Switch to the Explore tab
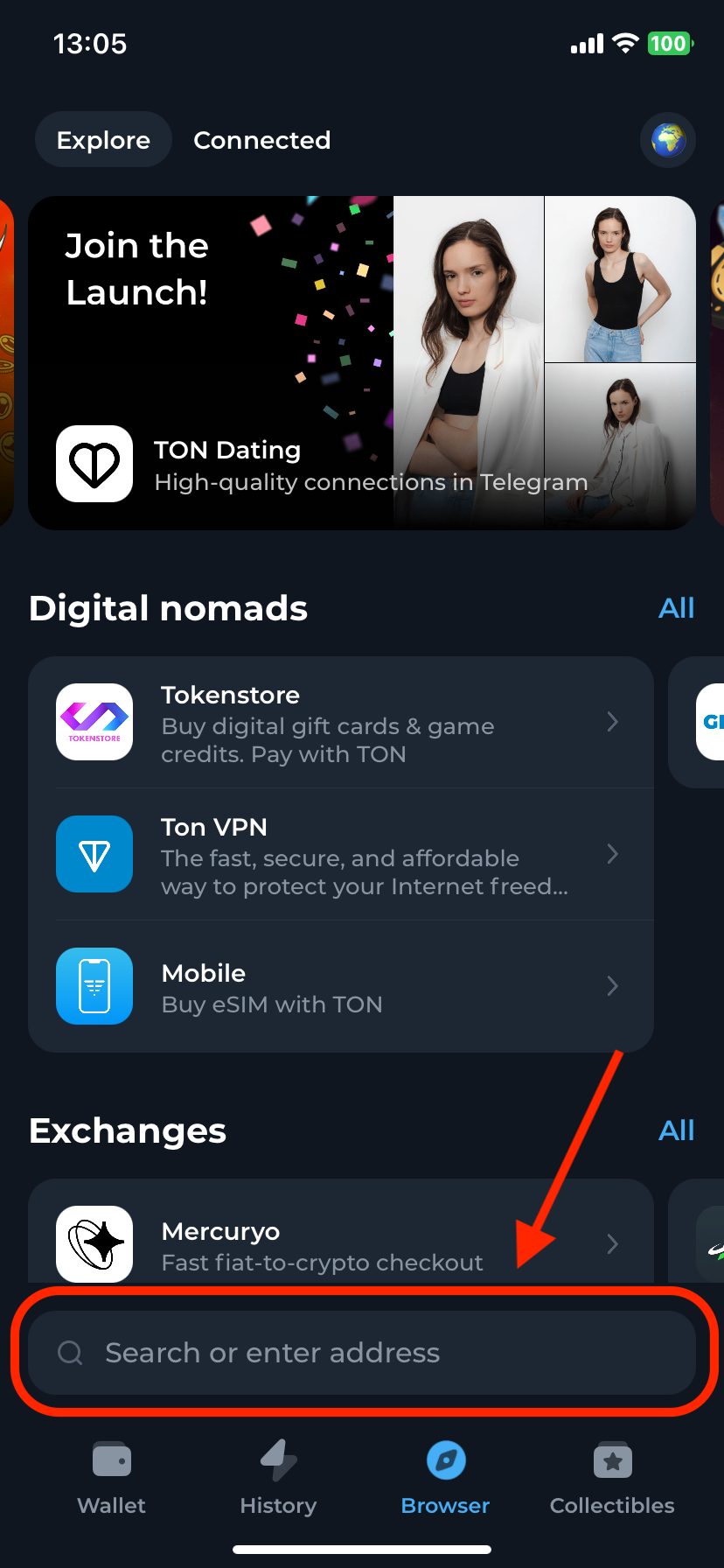 [x=103, y=140]
